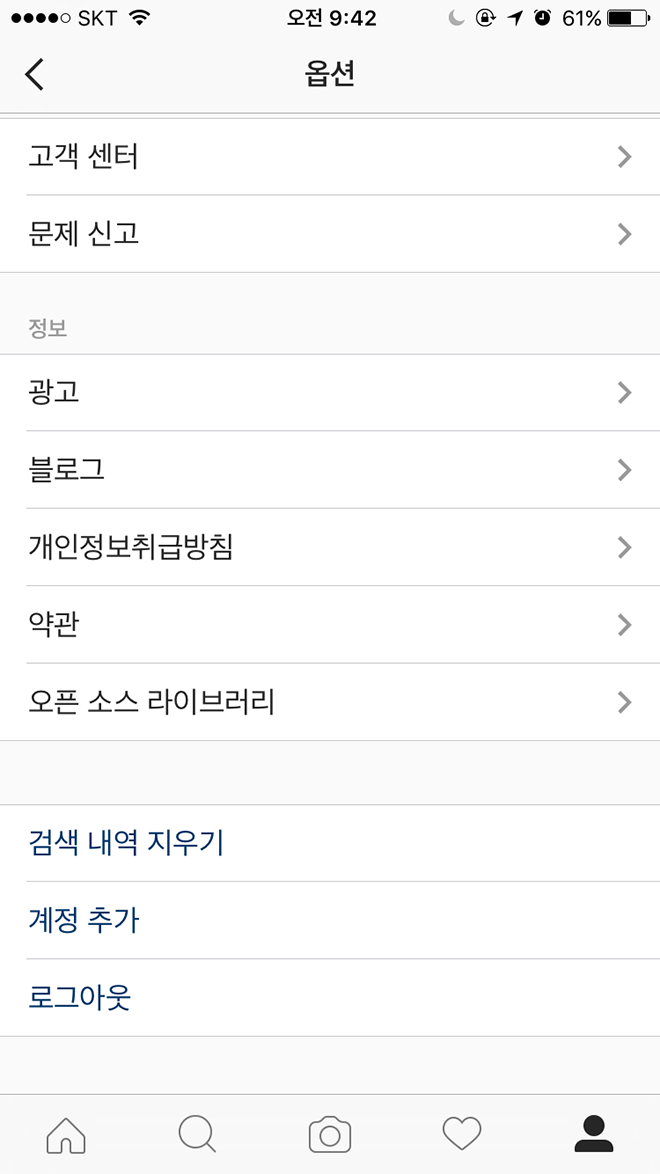Open the 고객 센터 row

(x=330, y=156)
